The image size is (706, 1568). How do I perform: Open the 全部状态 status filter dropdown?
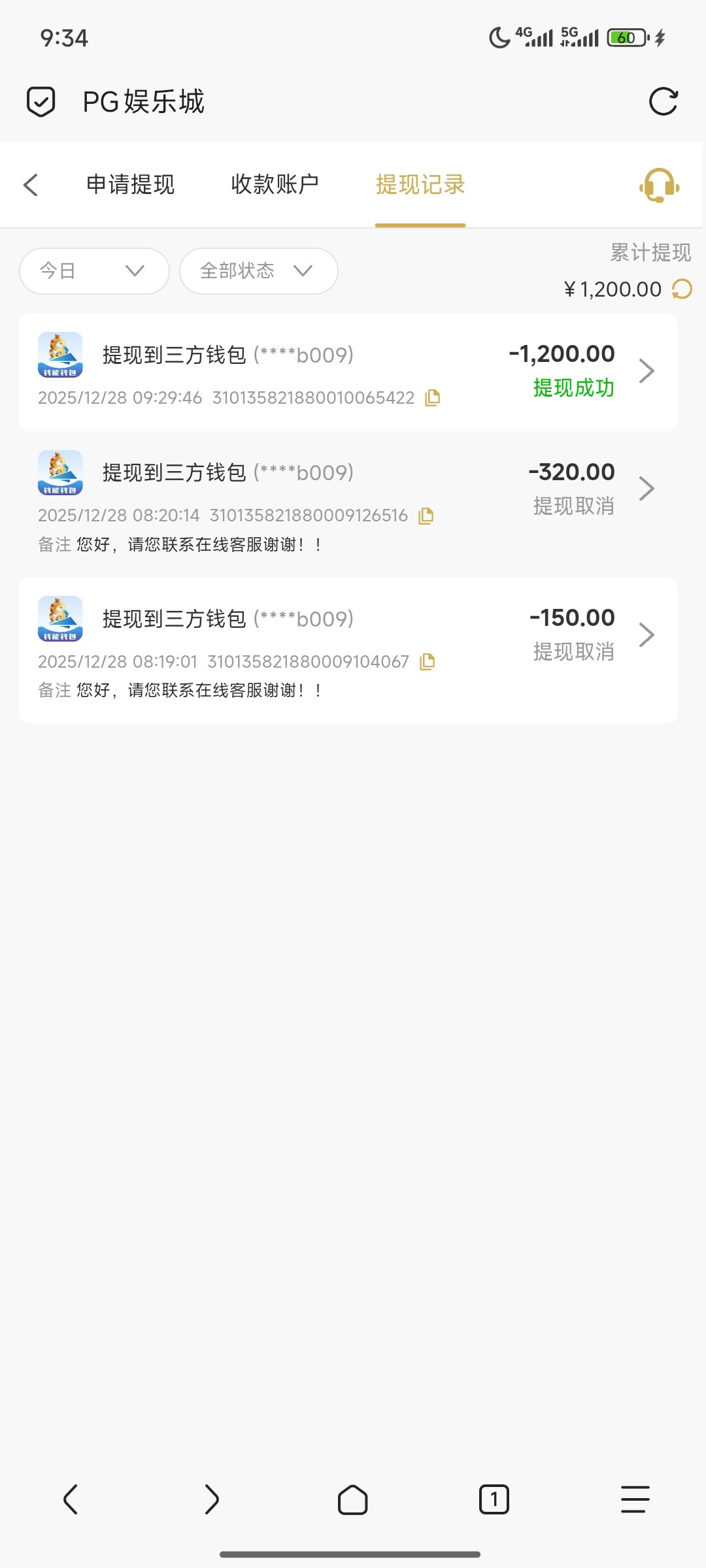(258, 271)
